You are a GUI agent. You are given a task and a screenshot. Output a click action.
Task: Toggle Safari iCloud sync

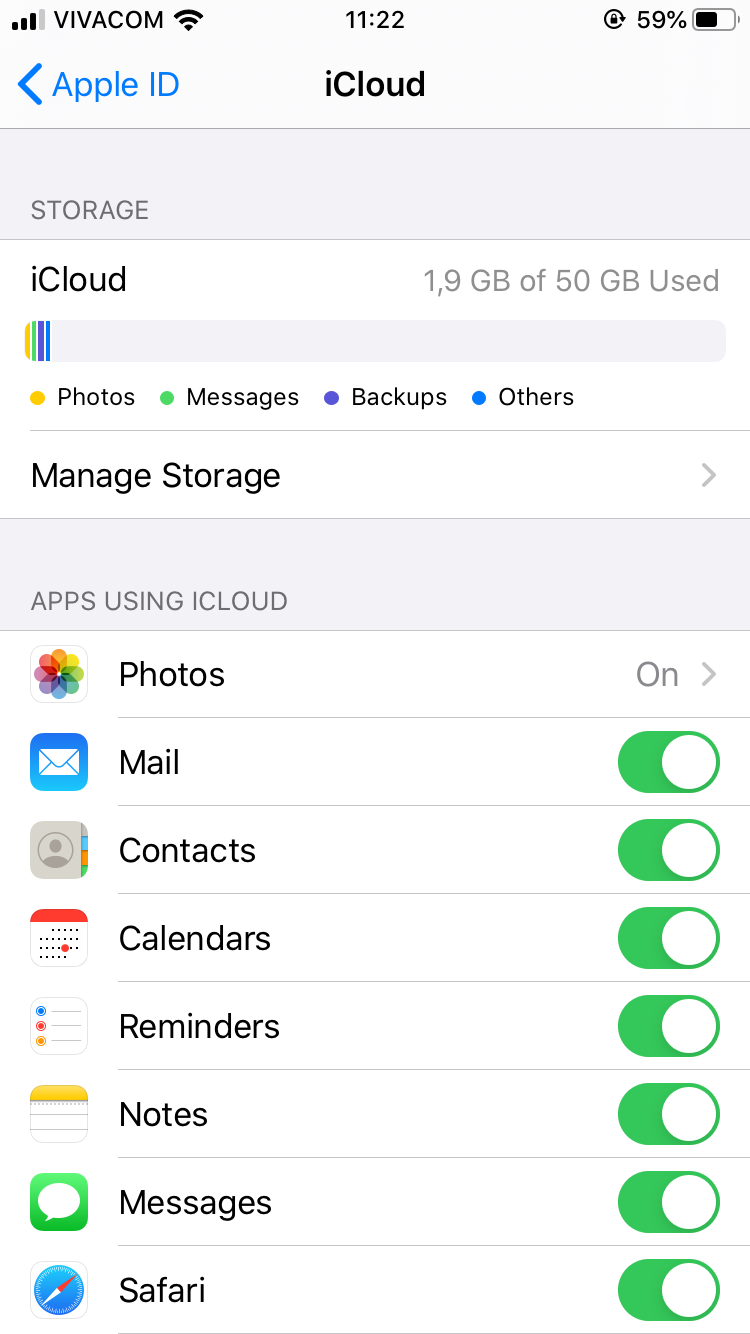pos(669,1290)
